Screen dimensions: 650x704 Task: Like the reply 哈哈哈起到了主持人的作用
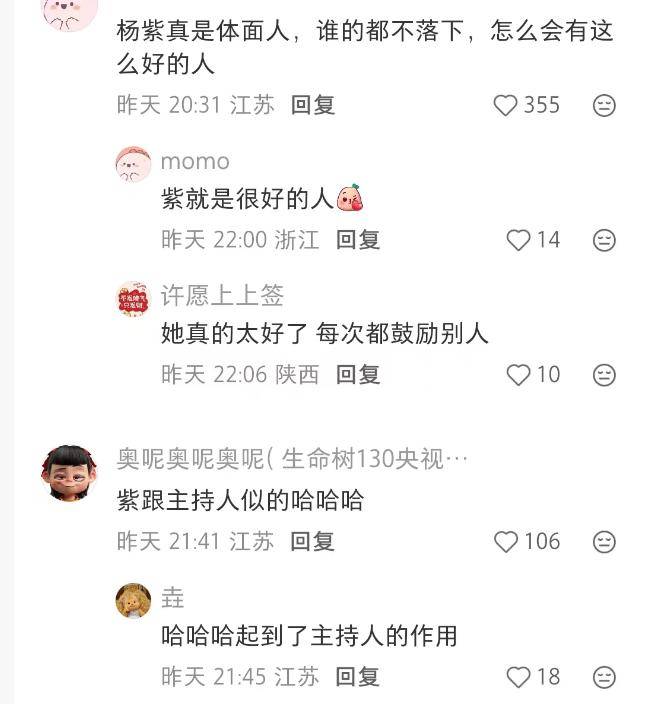click(518, 677)
